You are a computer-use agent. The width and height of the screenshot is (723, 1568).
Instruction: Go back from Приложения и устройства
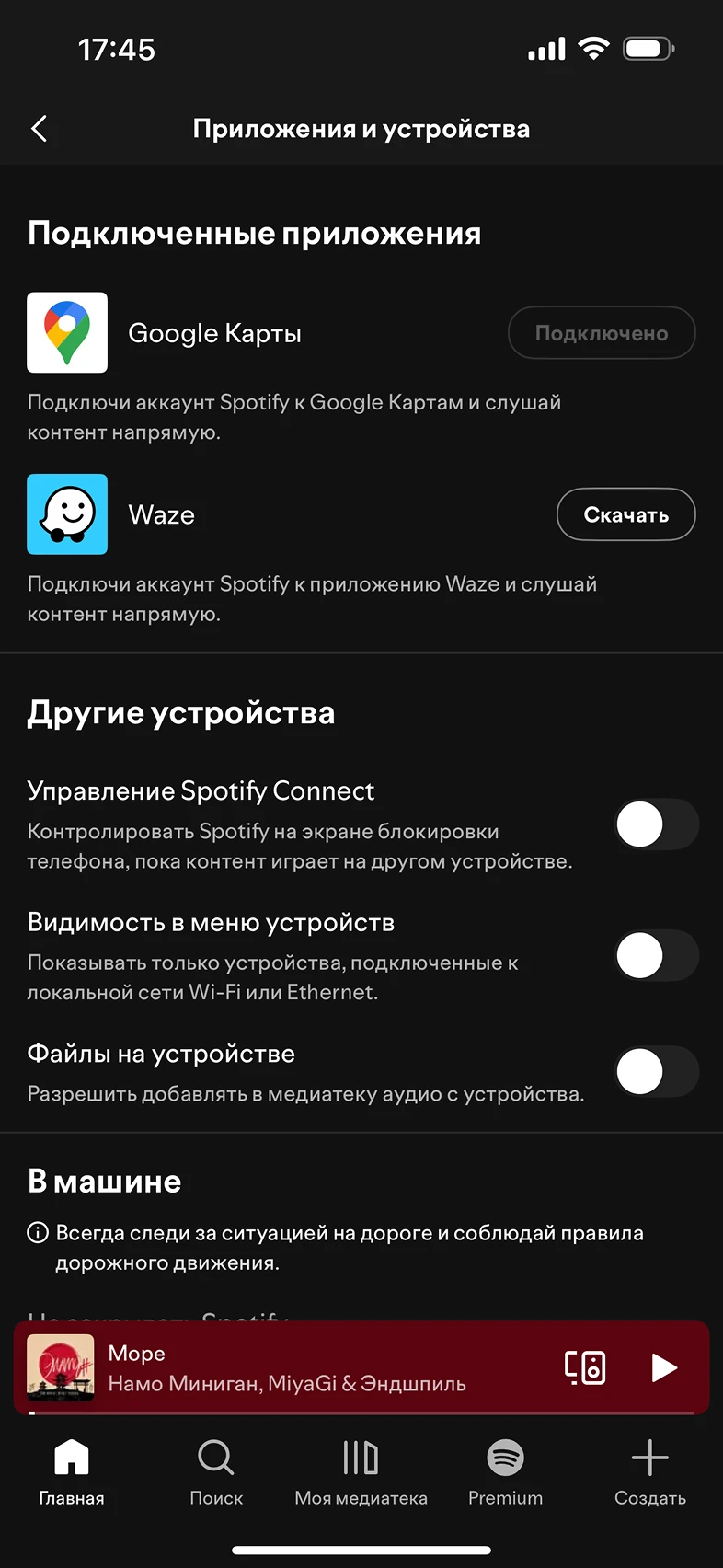pyautogui.click(x=39, y=129)
